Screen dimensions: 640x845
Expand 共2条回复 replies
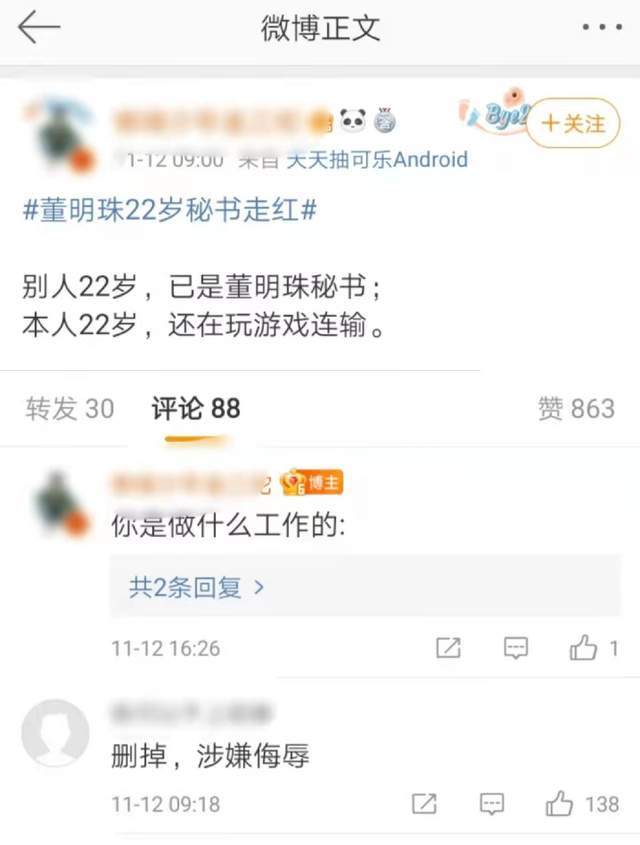(x=197, y=587)
